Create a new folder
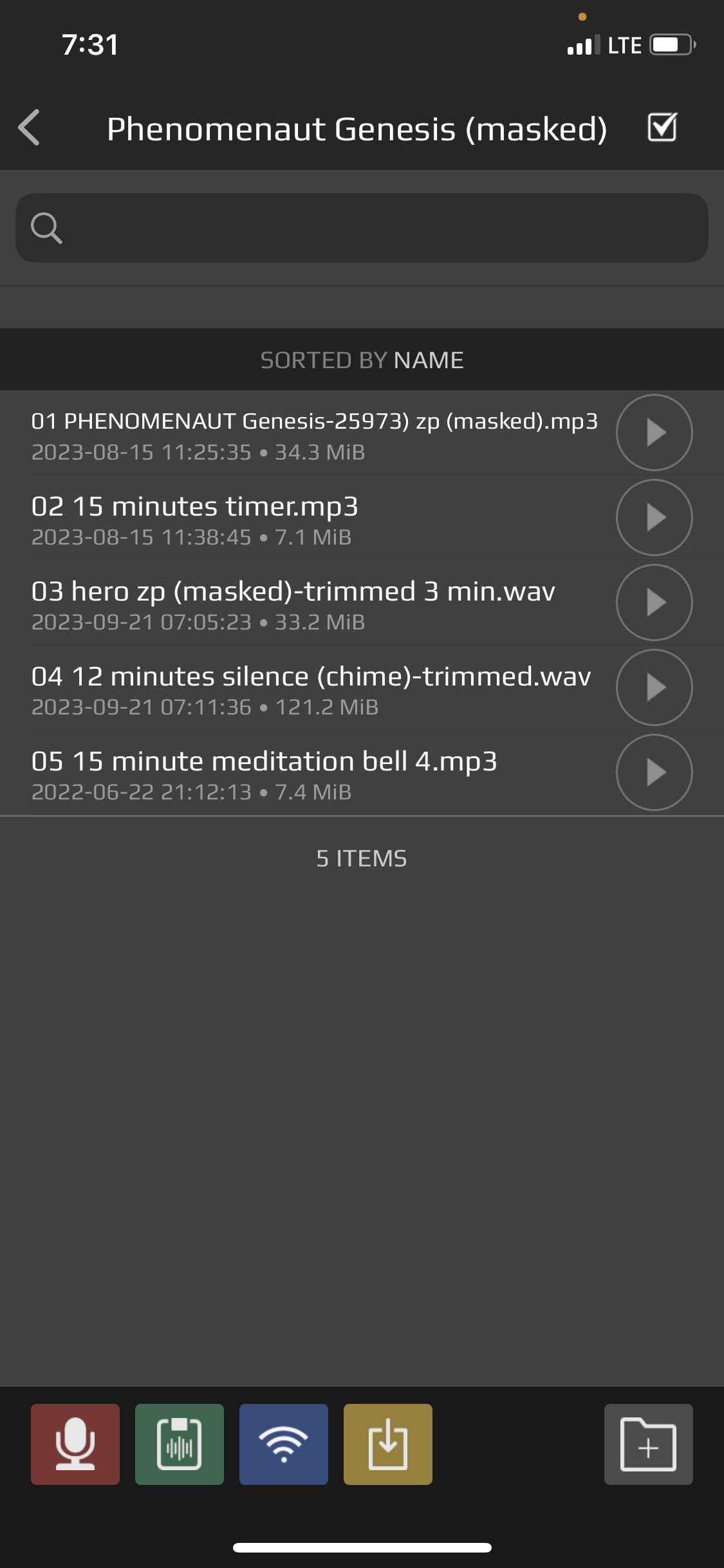This screenshot has width=724, height=1568. point(649,1444)
